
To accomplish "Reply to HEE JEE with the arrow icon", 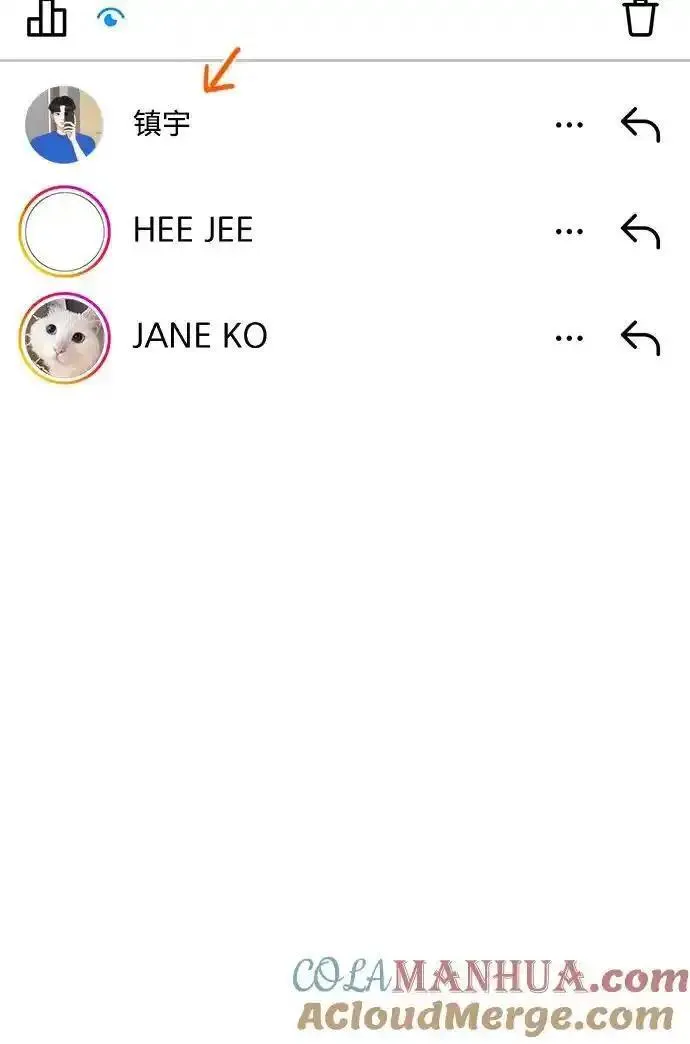I will [x=640, y=231].
